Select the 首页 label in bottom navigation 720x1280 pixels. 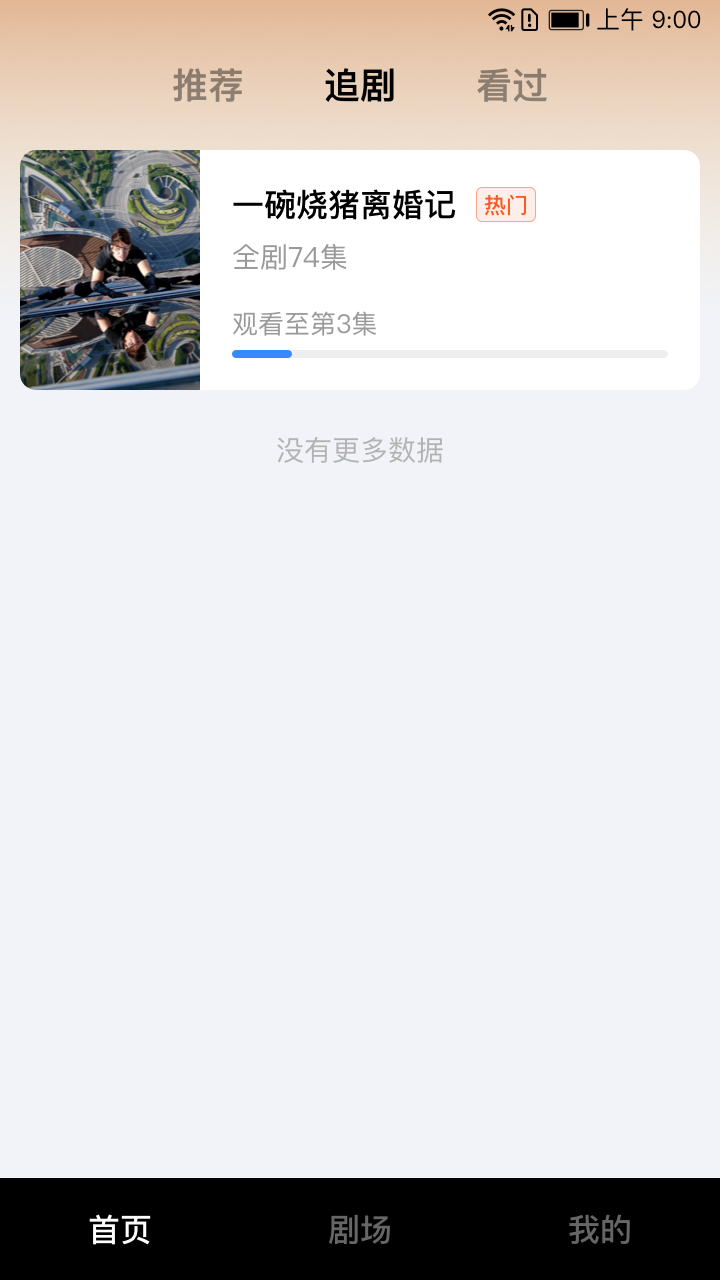click(x=119, y=1229)
